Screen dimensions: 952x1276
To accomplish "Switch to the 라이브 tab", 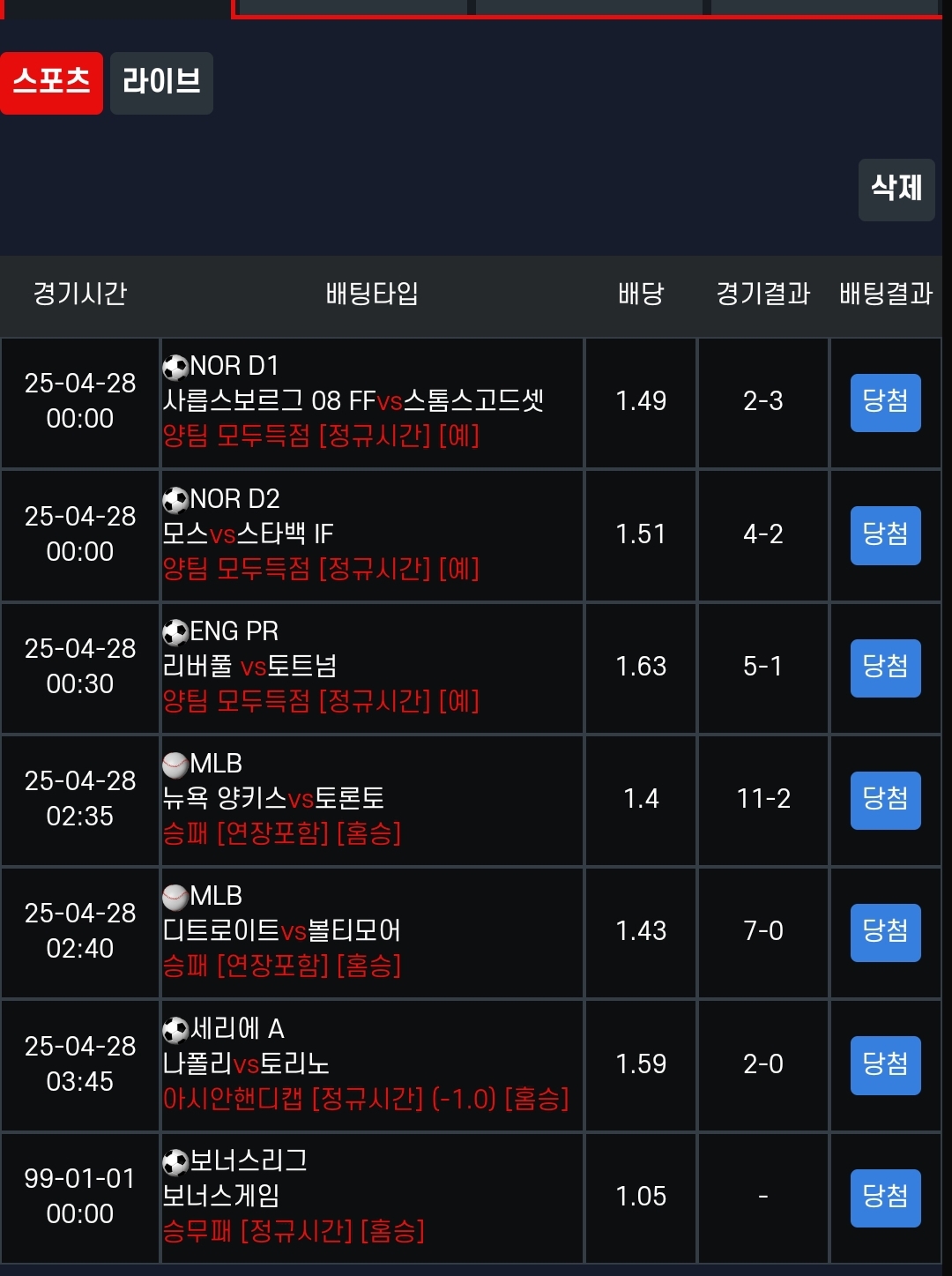I will (161, 83).
